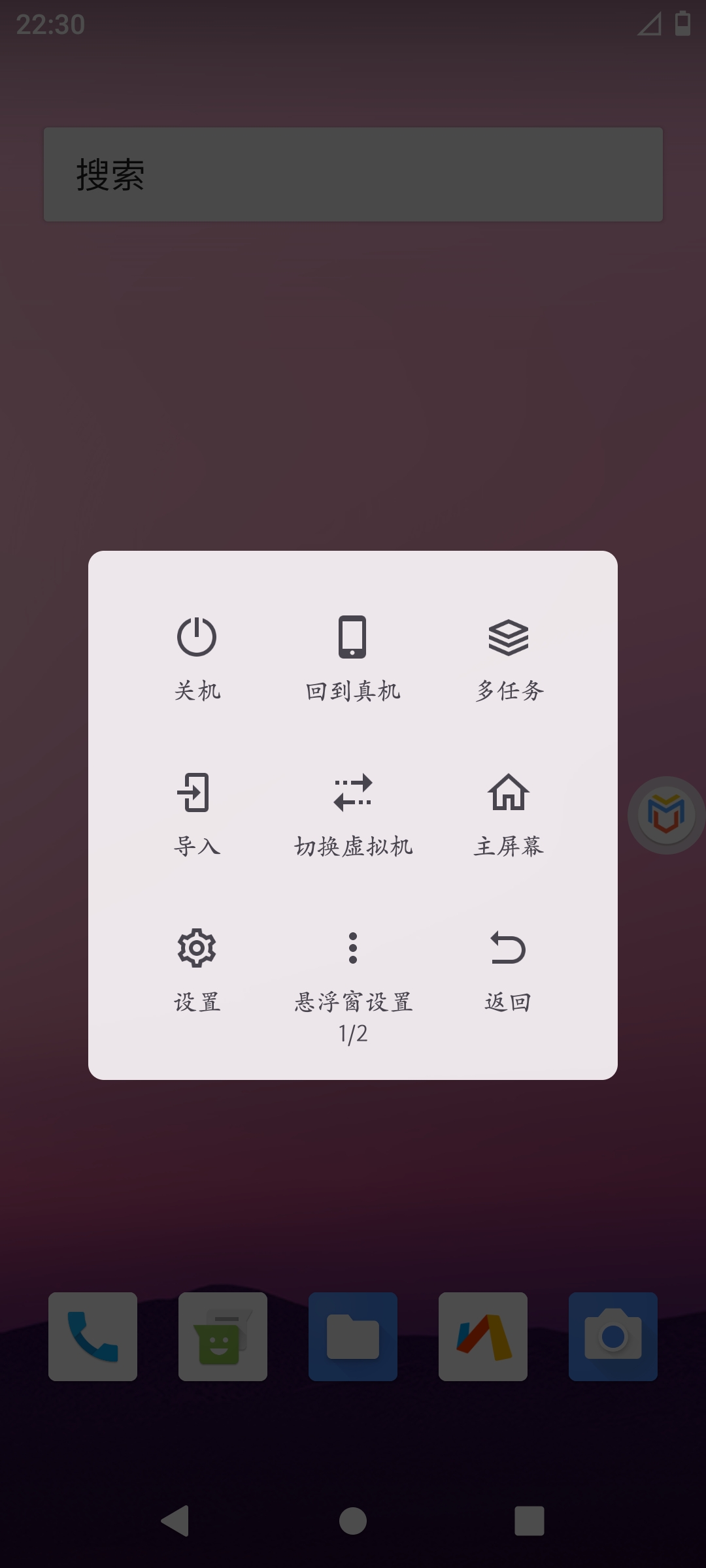Screen dimensions: 706x1568
Task: Open the messaging app in dock
Action: tap(223, 1336)
